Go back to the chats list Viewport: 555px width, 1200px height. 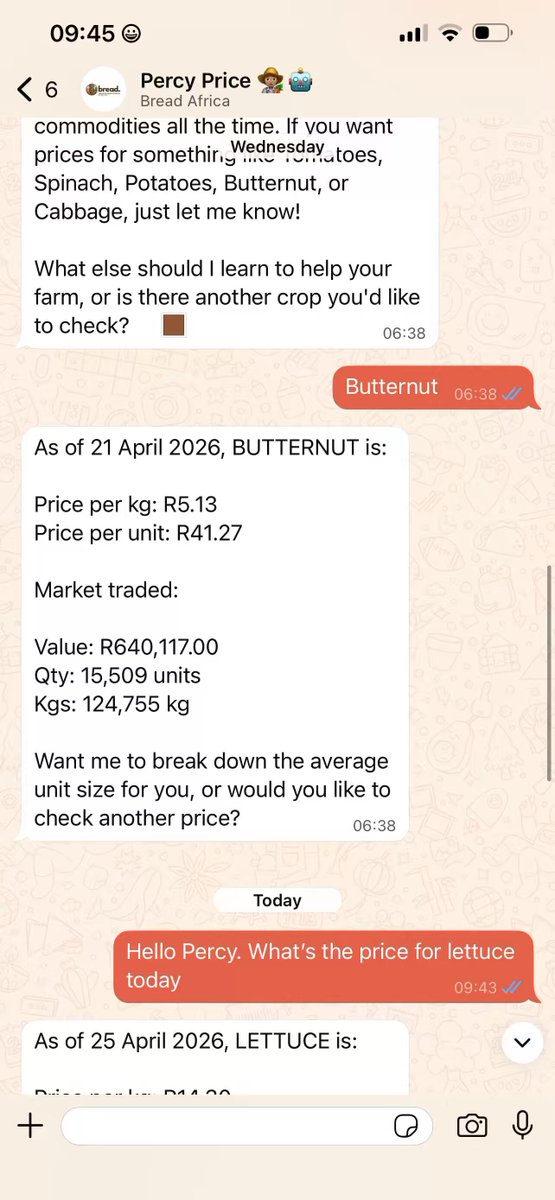[x=37, y=90]
